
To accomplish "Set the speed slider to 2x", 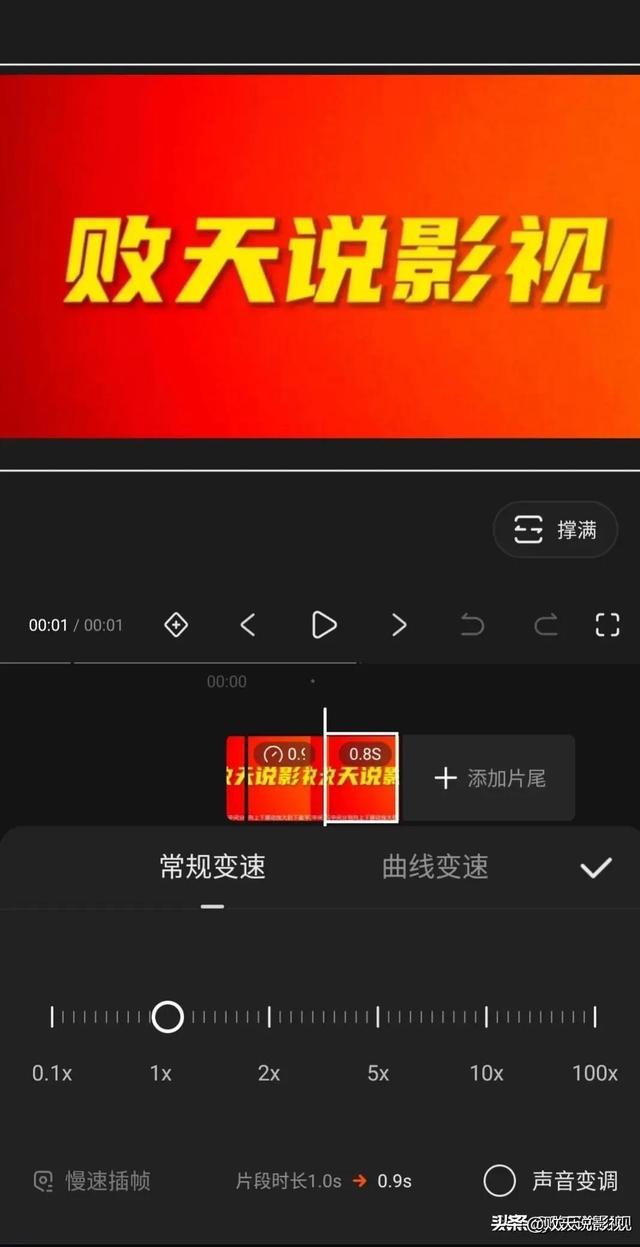I will point(269,1018).
